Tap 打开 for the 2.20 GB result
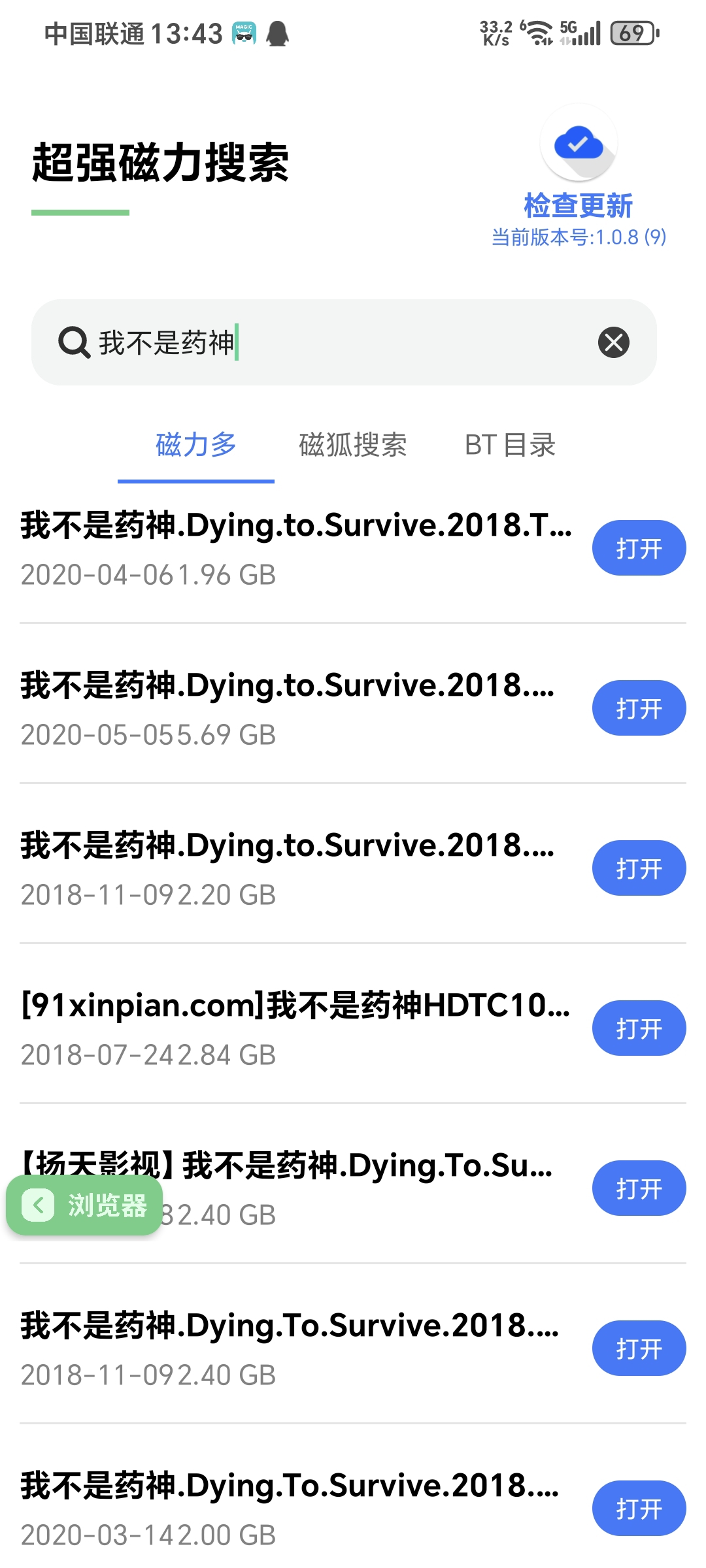The width and height of the screenshot is (706, 1568). tap(639, 868)
